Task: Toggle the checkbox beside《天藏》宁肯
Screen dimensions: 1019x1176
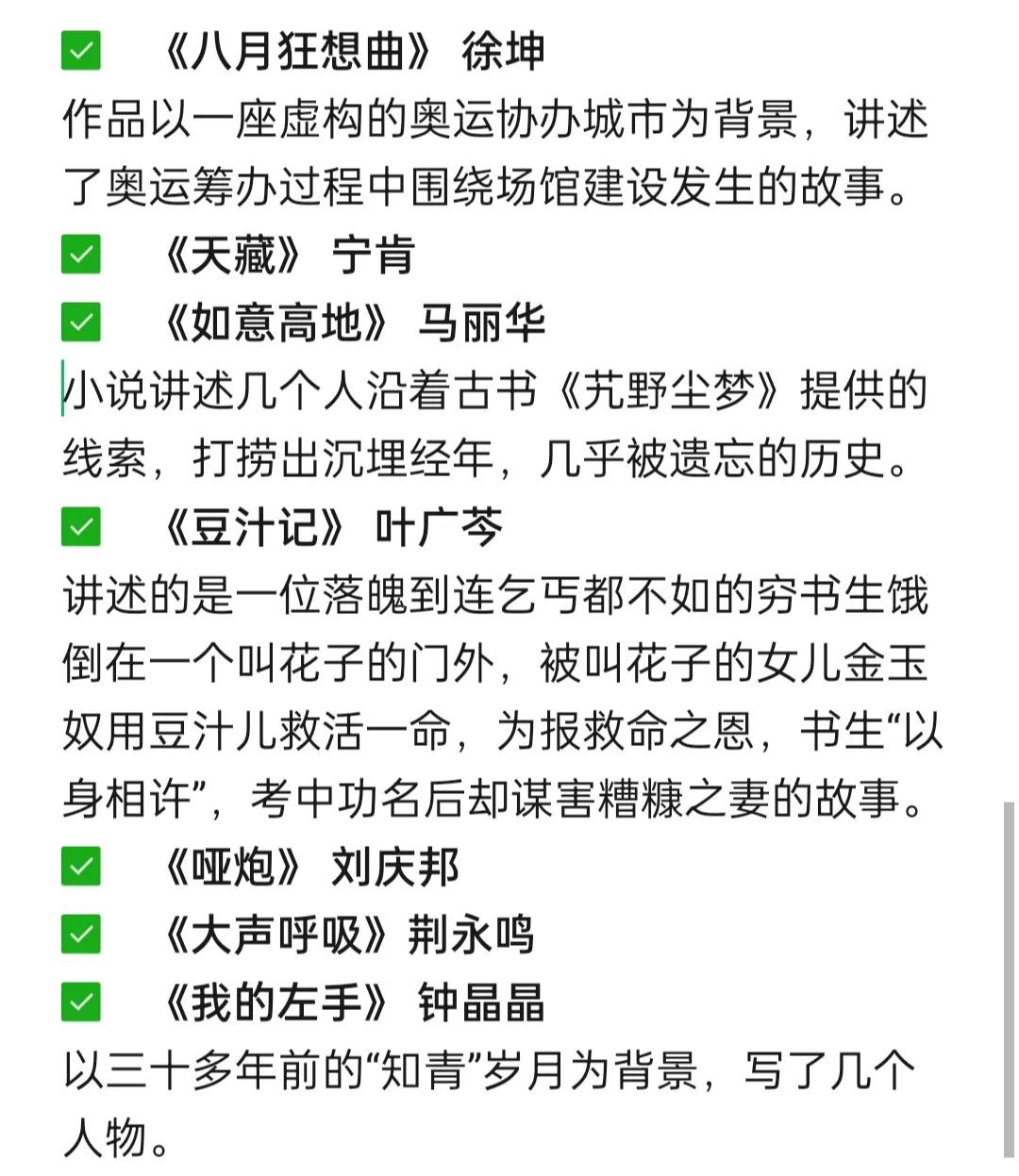Action: [x=80, y=255]
